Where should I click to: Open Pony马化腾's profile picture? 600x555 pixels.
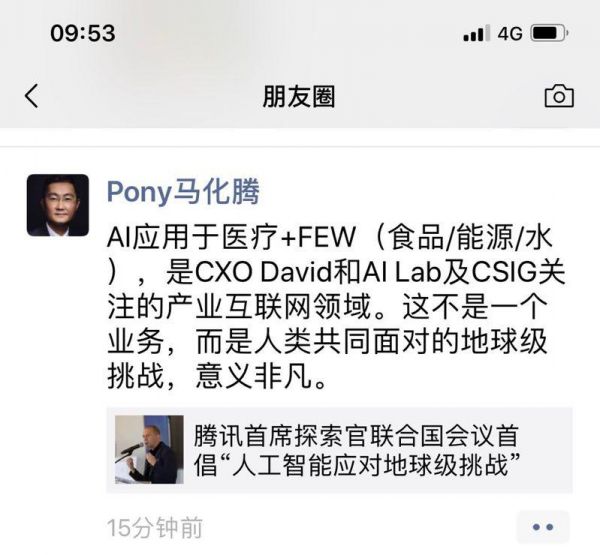(57, 205)
